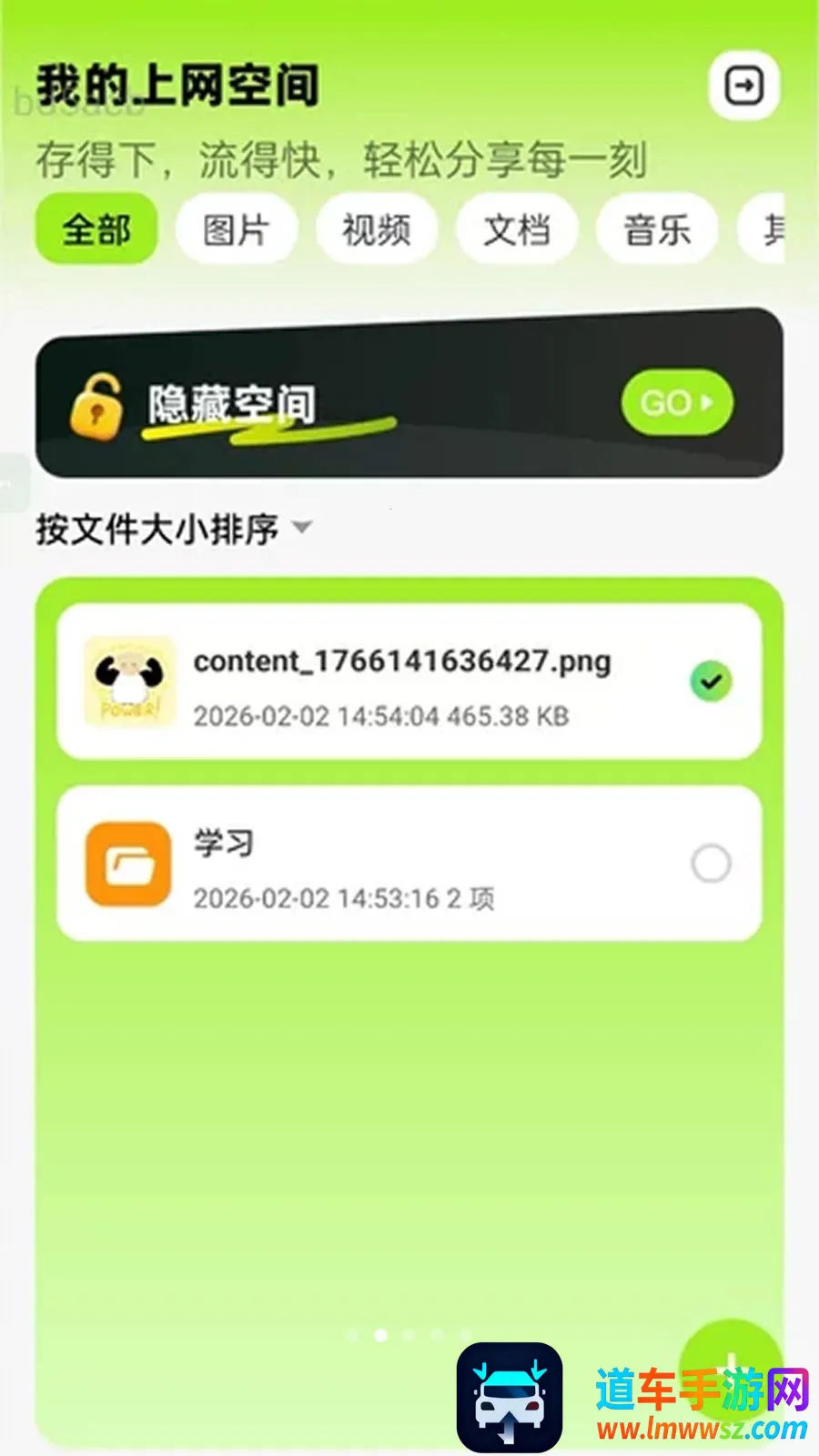Tap GO on the 隐藏空间 banner
The image size is (819, 1456).
pos(677,402)
